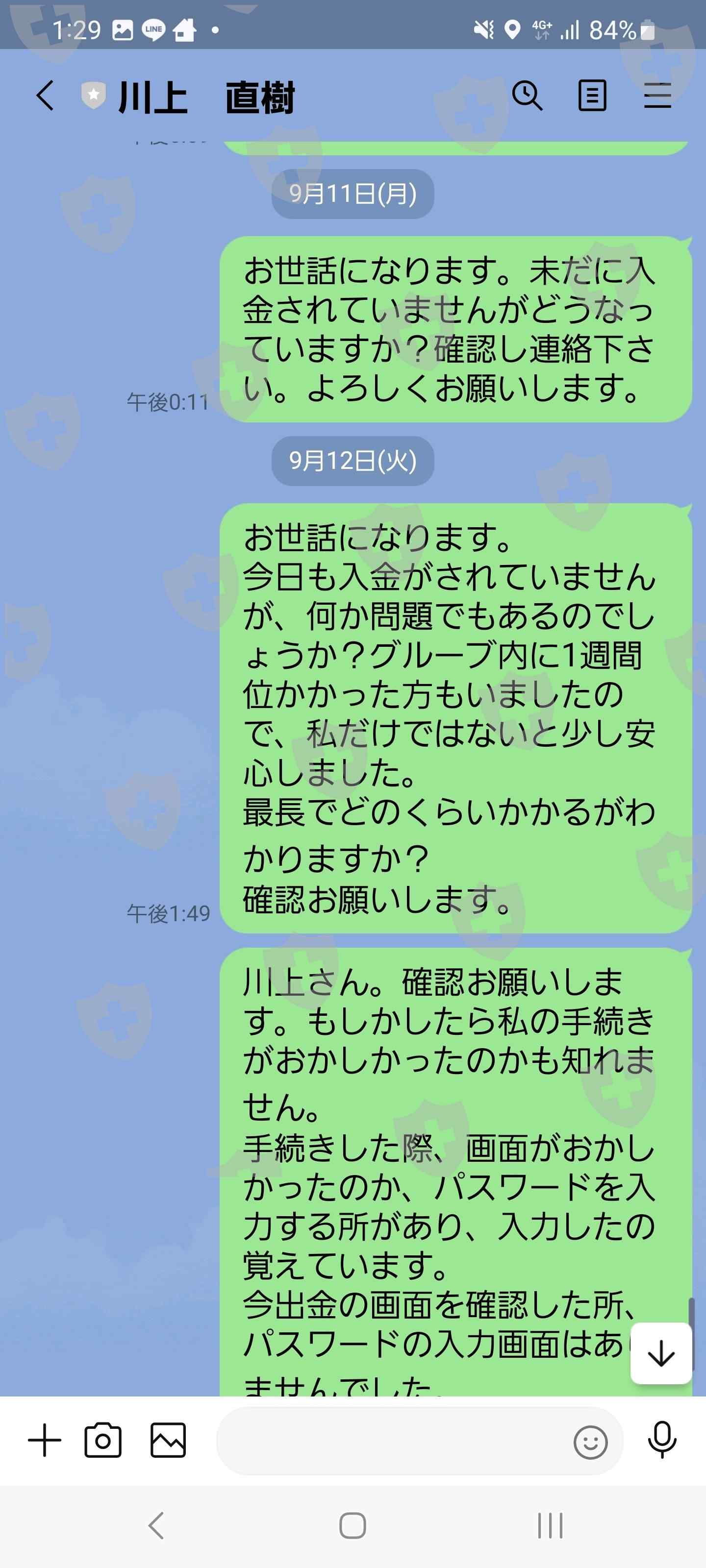This screenshot has width=706, height=1568.
Task: Open the emoji sticker picker
Action: (x=590, y=1442)
